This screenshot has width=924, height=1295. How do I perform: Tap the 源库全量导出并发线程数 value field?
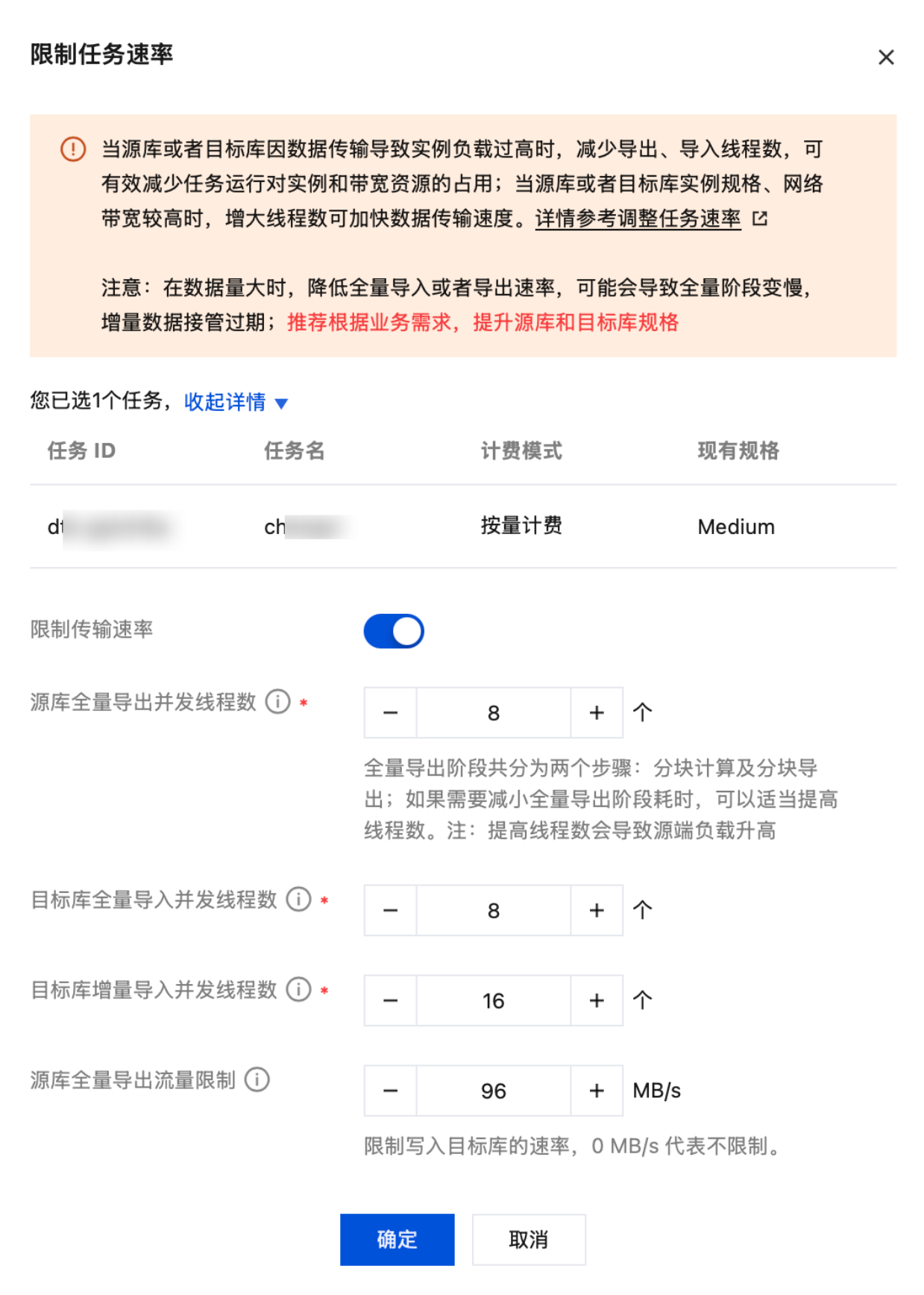(x=493, y=713)
